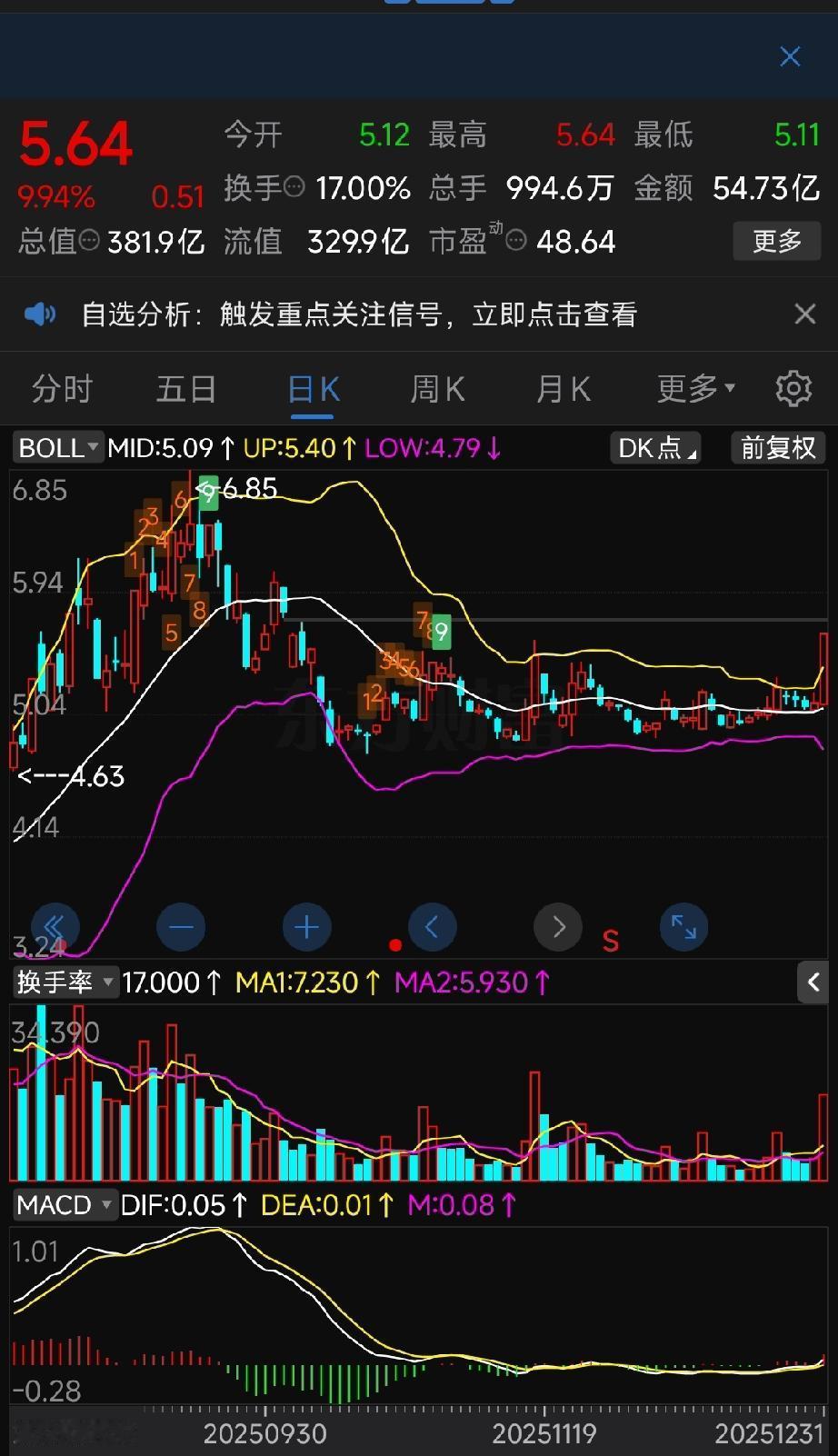Tap the speaker icon next to 自选分析

[40, 314]
